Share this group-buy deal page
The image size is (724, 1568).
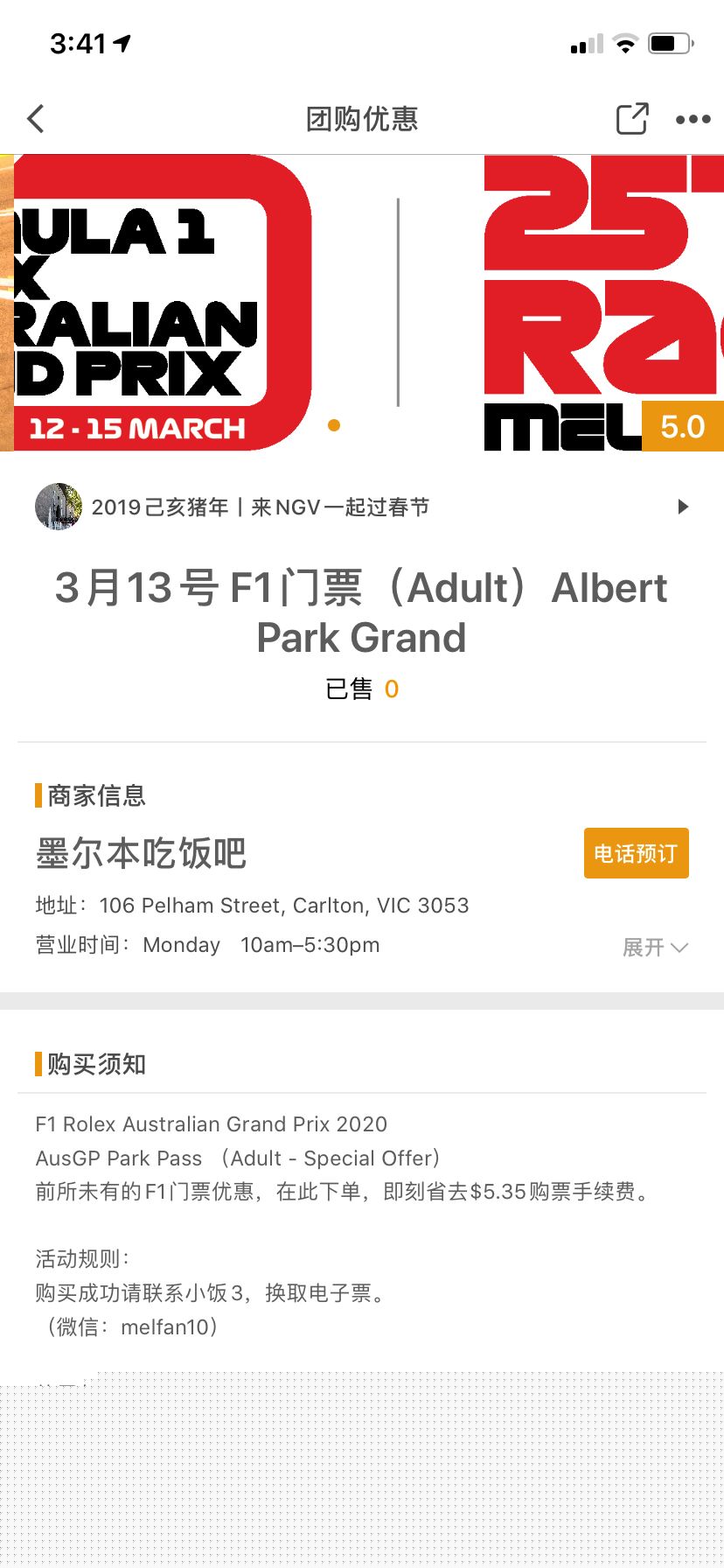coord(632,118)
